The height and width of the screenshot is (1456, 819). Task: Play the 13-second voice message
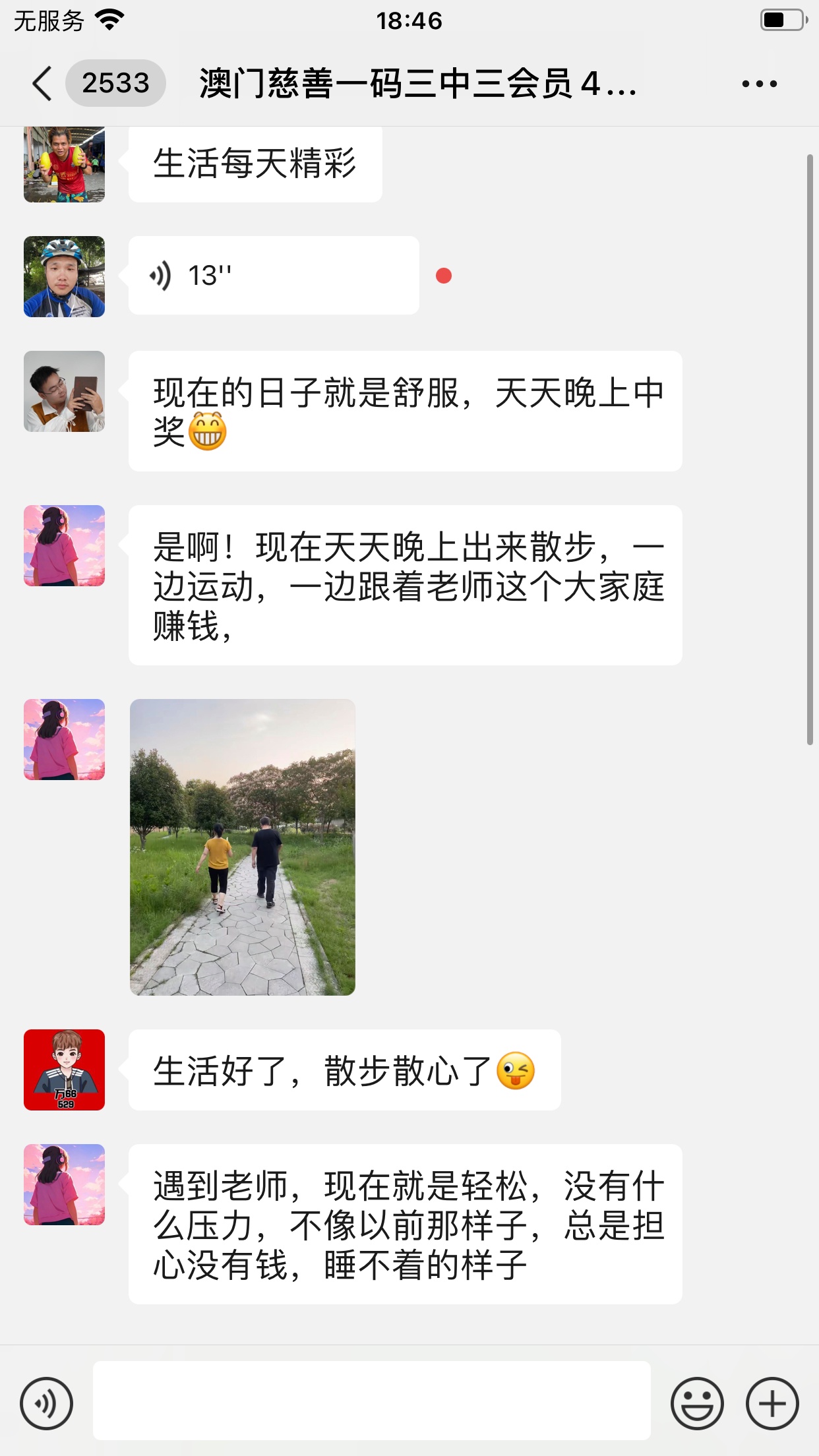273,276
